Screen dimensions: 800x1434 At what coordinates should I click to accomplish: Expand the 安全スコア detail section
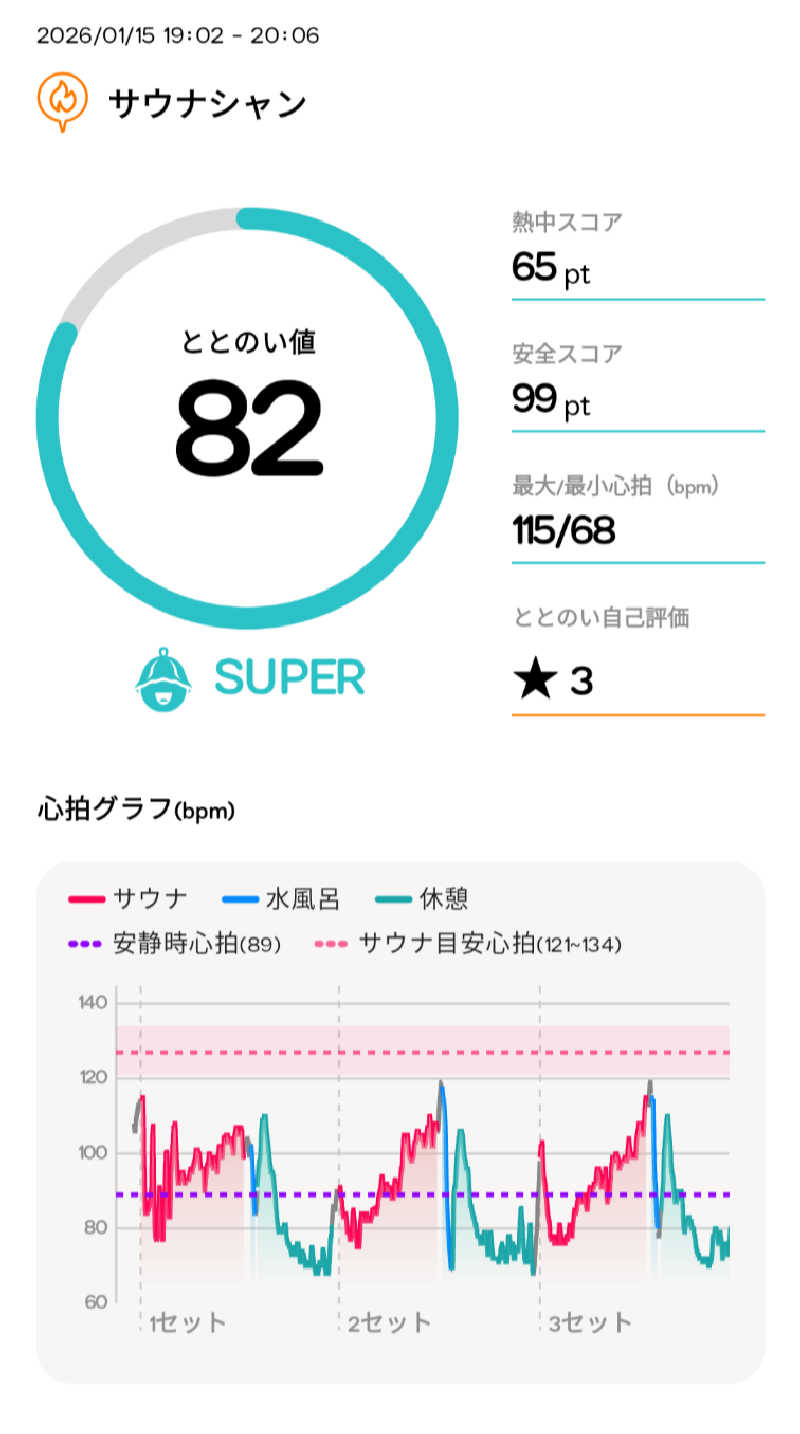point(638,380)
